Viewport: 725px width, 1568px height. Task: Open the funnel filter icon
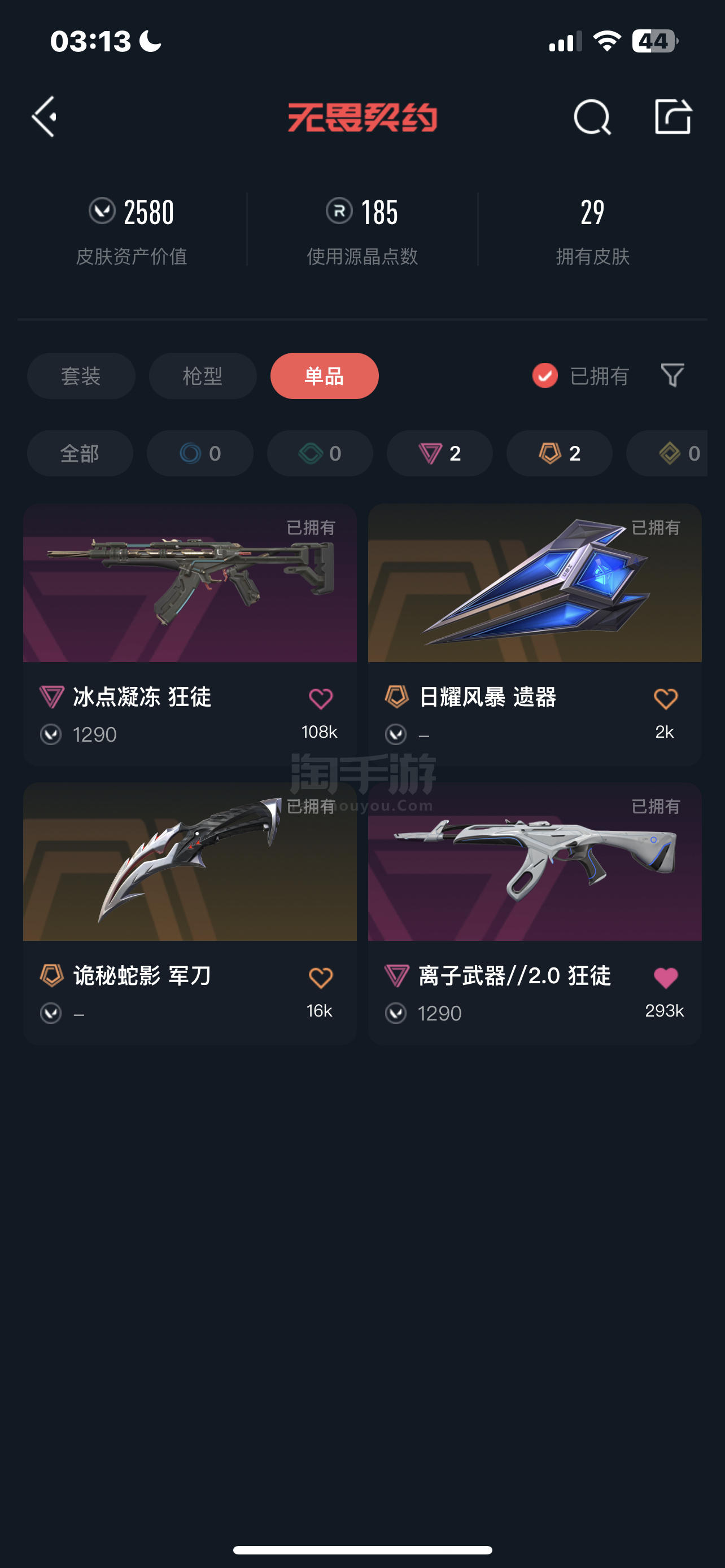click(x=672, y=375)
